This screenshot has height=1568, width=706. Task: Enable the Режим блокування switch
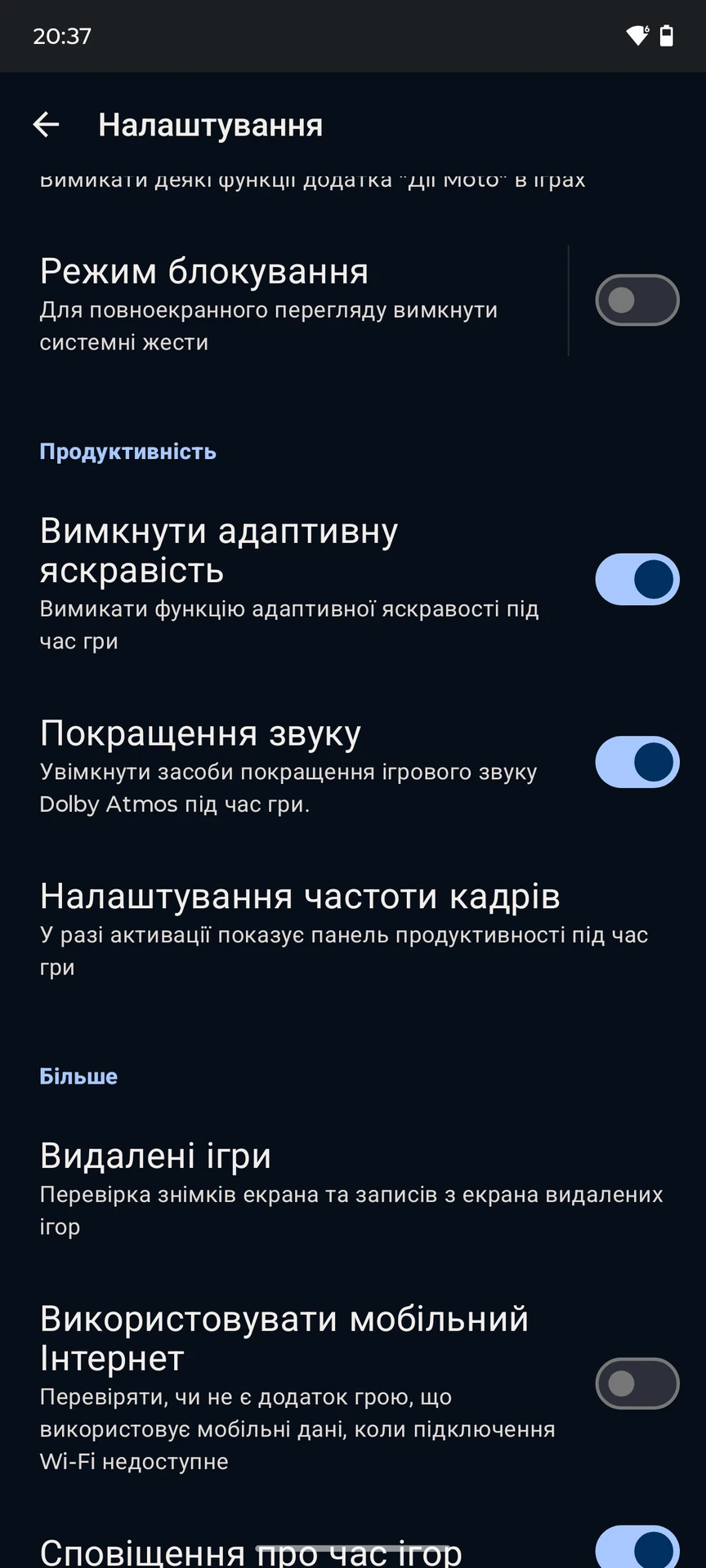click(x=637, y=301)
